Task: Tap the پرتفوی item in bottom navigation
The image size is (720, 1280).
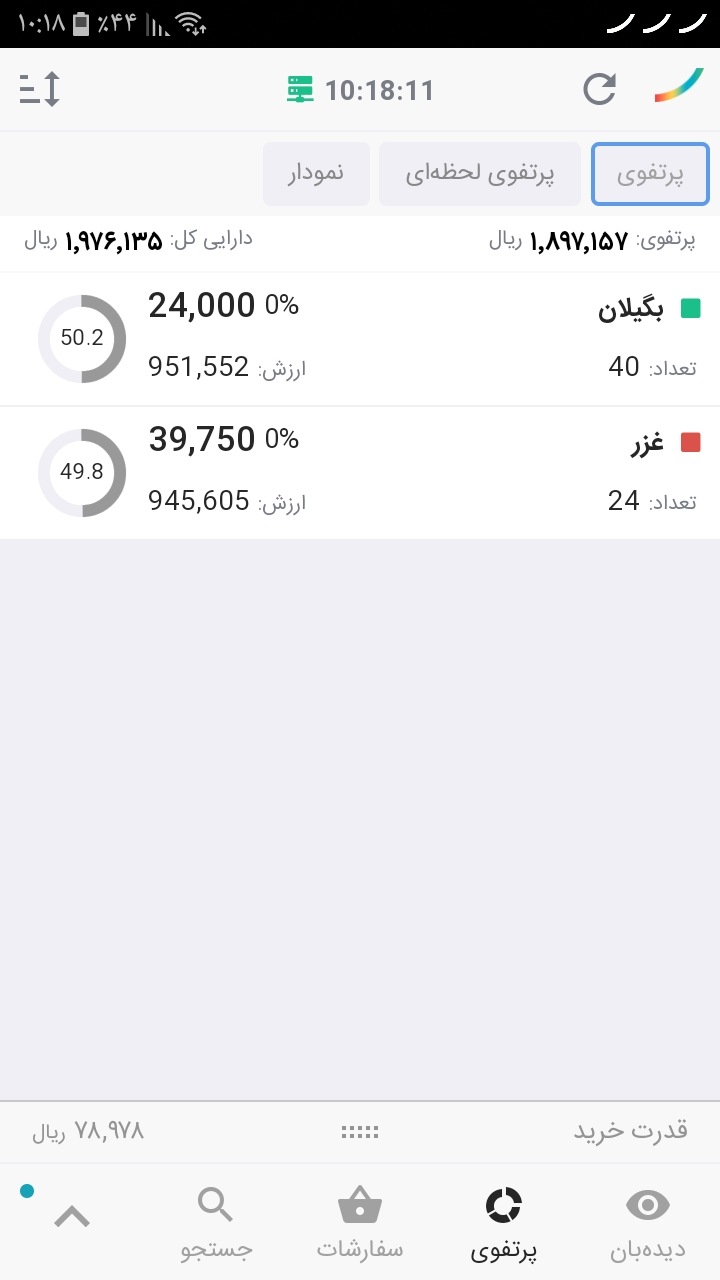Action: [x=504, y=1222]
